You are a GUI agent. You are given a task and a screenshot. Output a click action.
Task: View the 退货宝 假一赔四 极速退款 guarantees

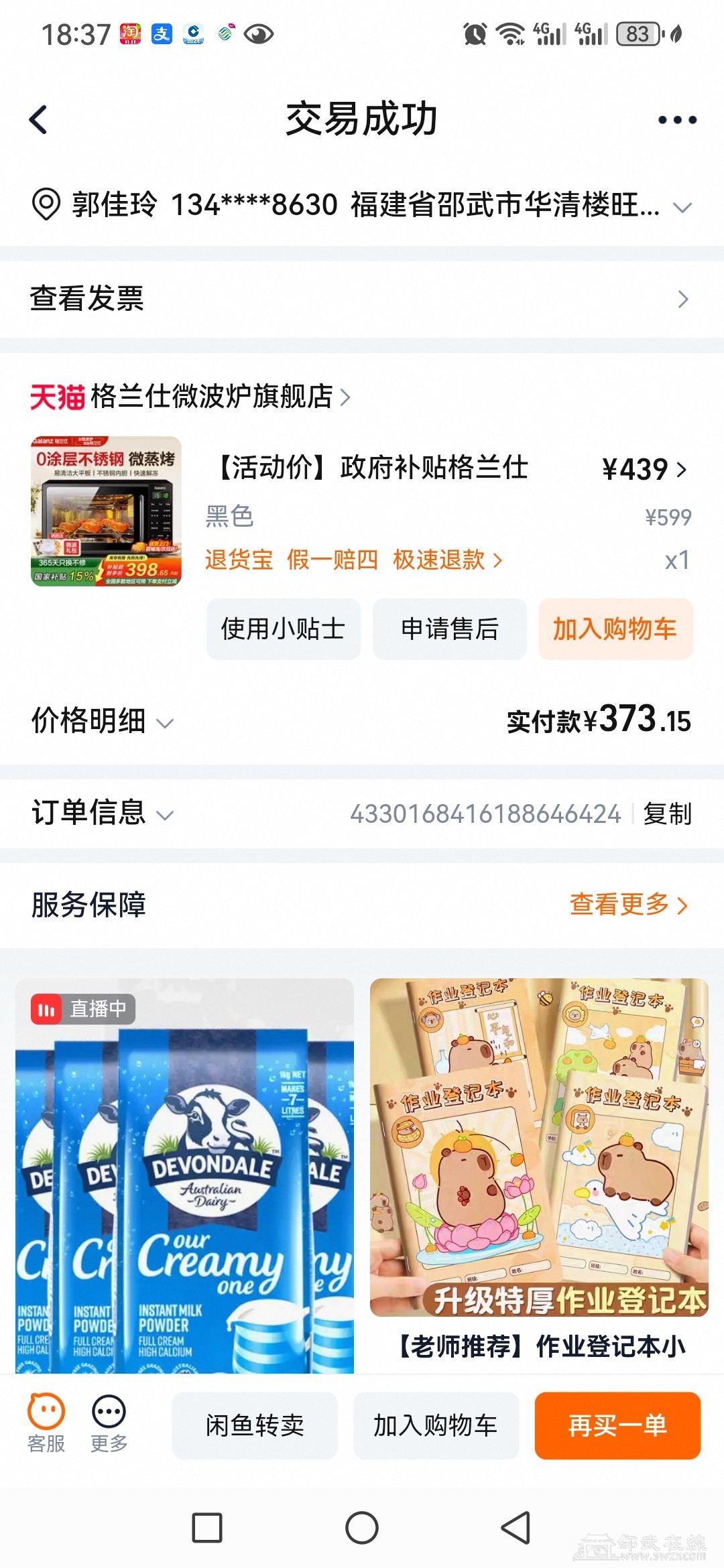353,560
